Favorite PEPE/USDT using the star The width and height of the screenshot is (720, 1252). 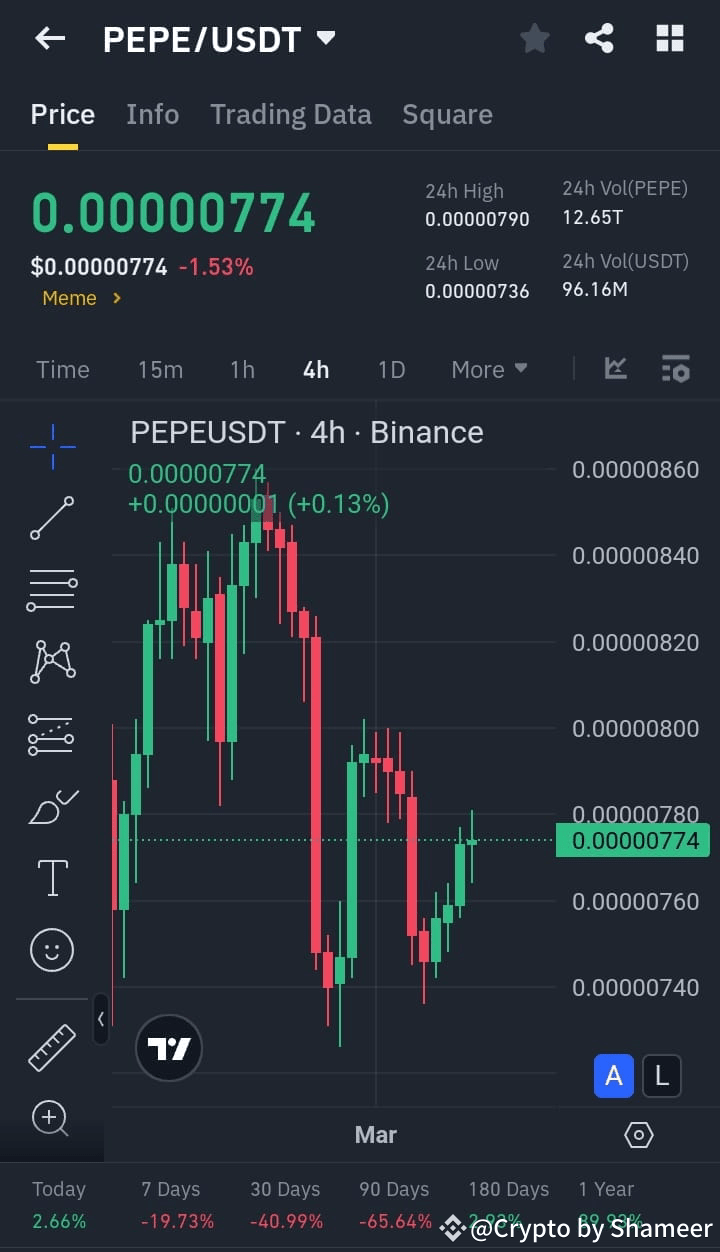click(x=534, y=38)
